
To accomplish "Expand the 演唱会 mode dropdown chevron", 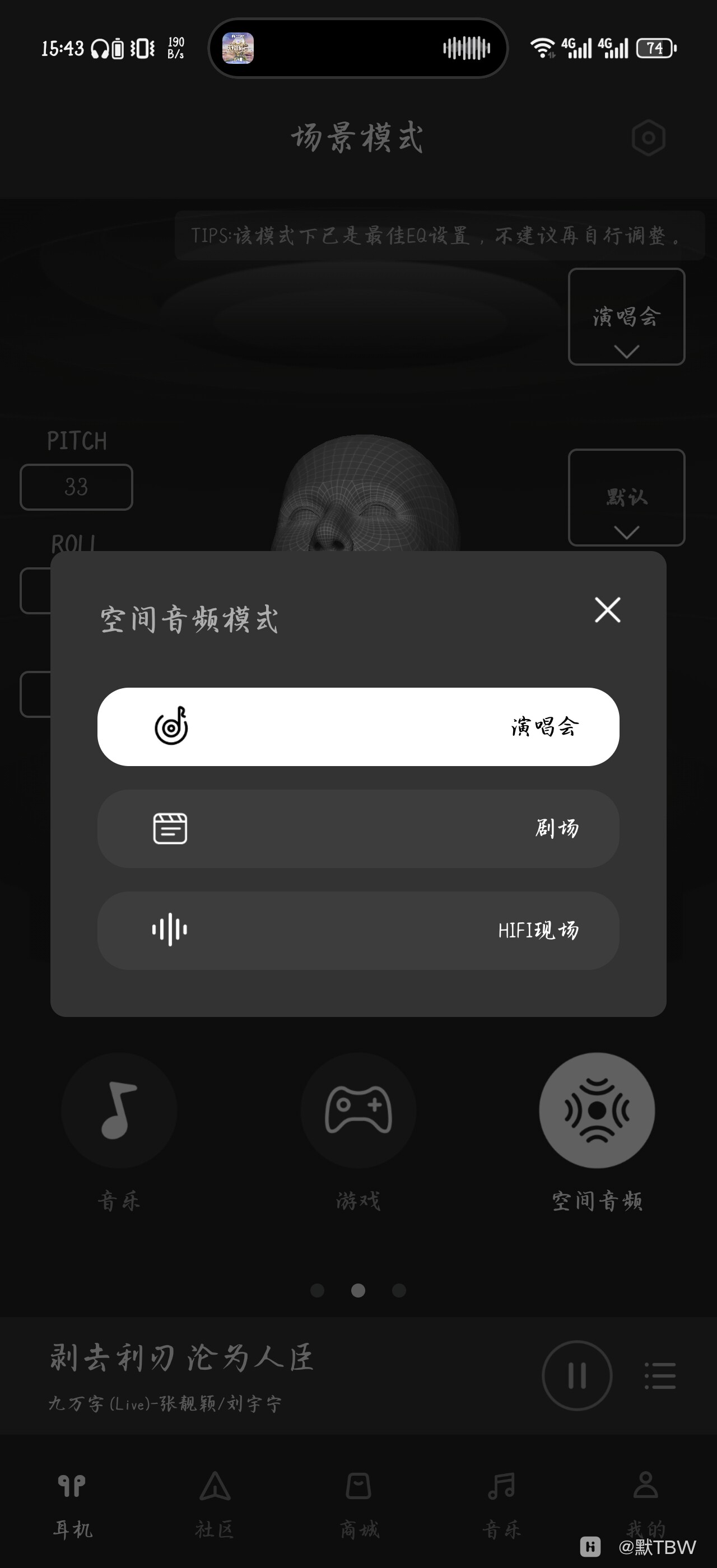I will point(627,351).
